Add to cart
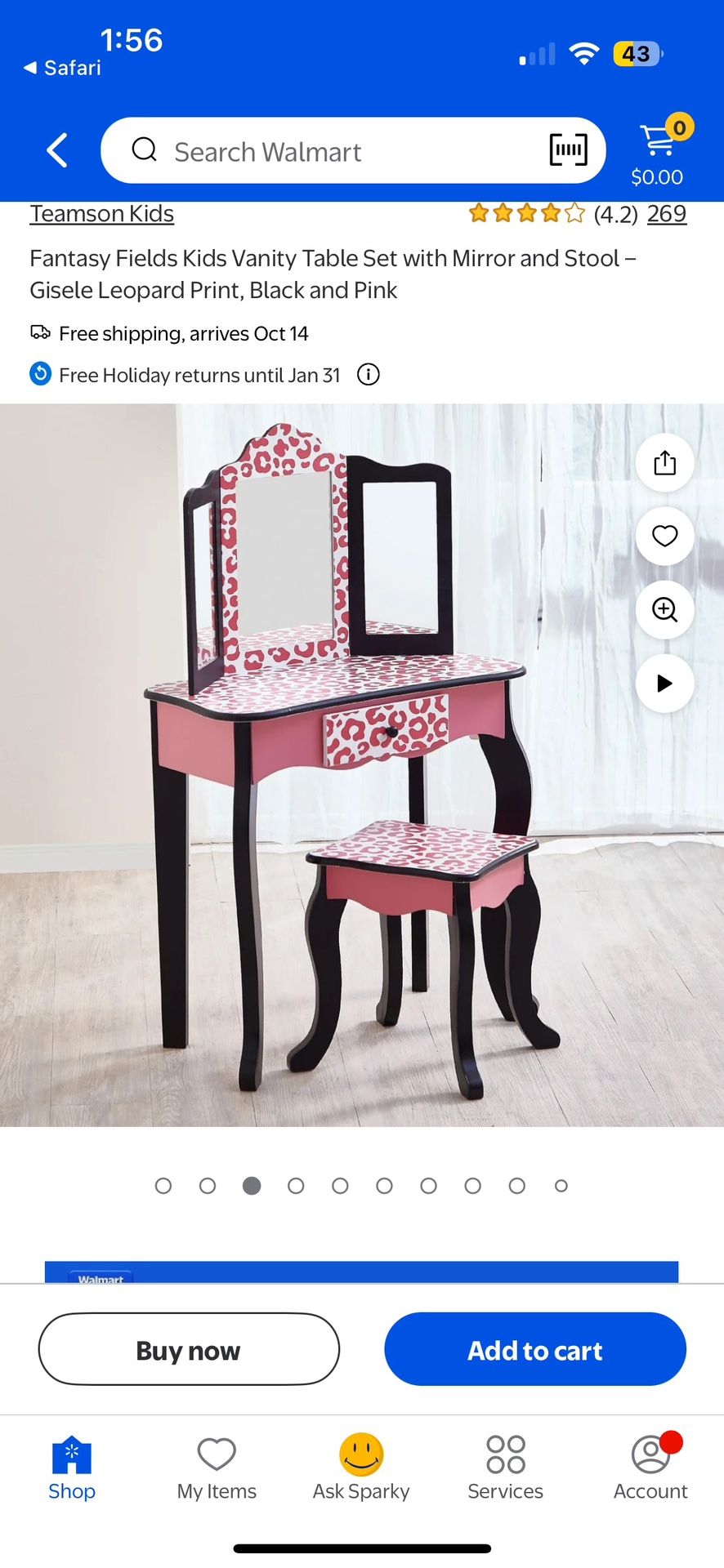Screen dimensions: 724x1568 click(x=535, y=1349)
